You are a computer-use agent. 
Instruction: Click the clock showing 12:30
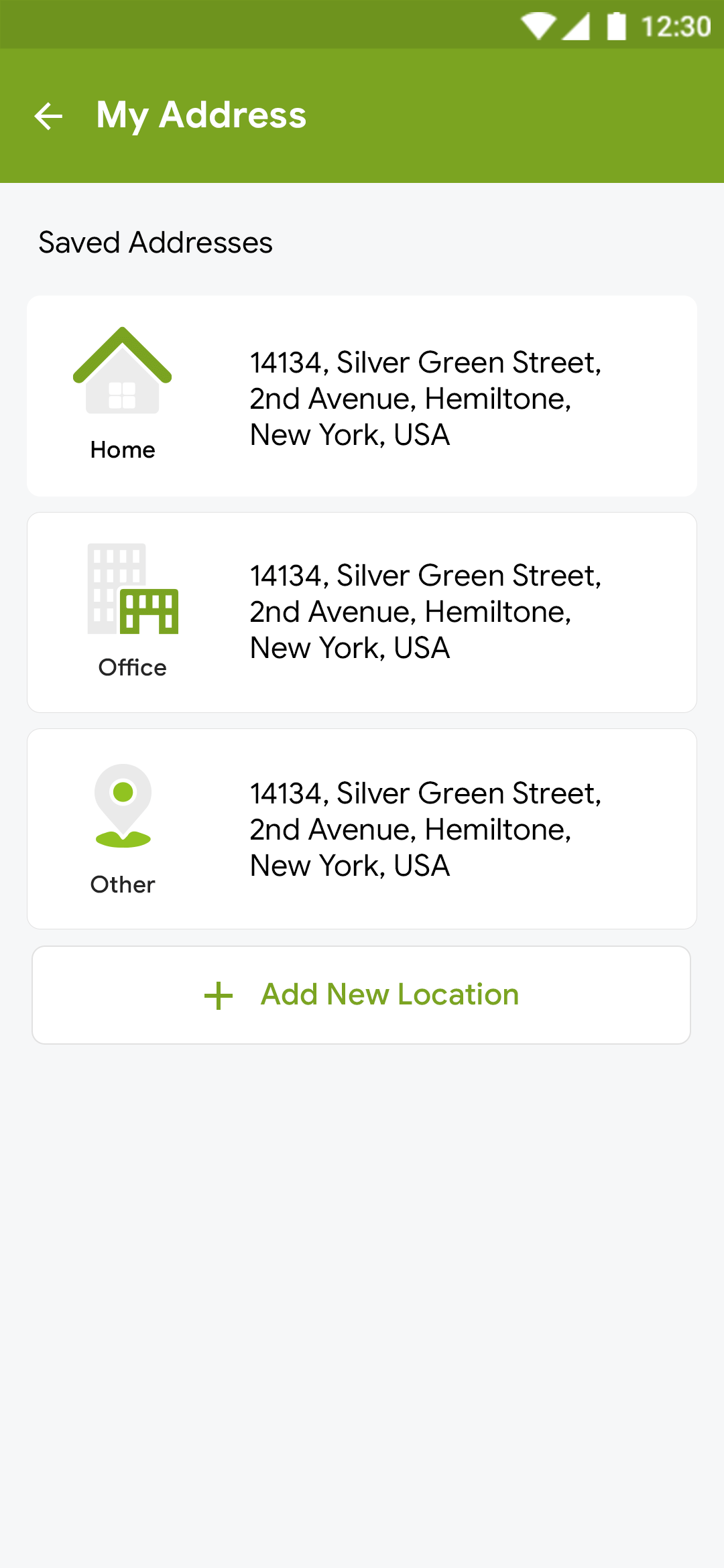(675, 25)
